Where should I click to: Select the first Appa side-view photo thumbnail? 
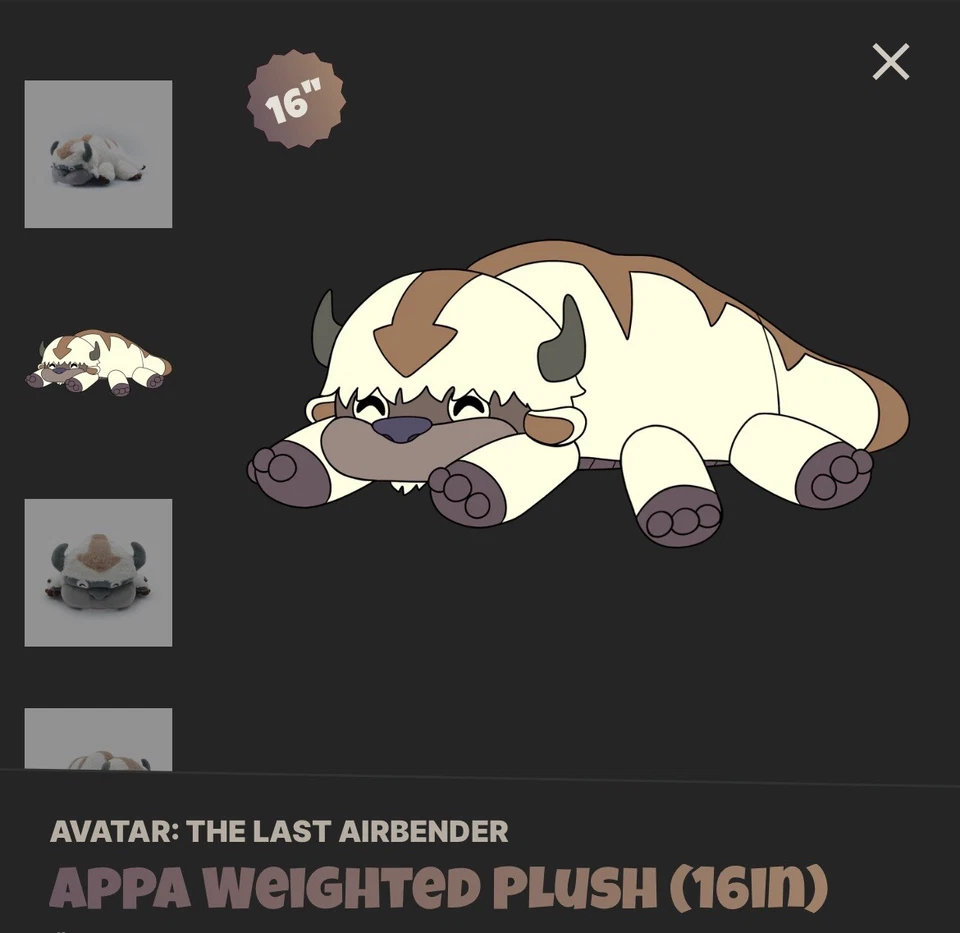[x=98, y=154]
